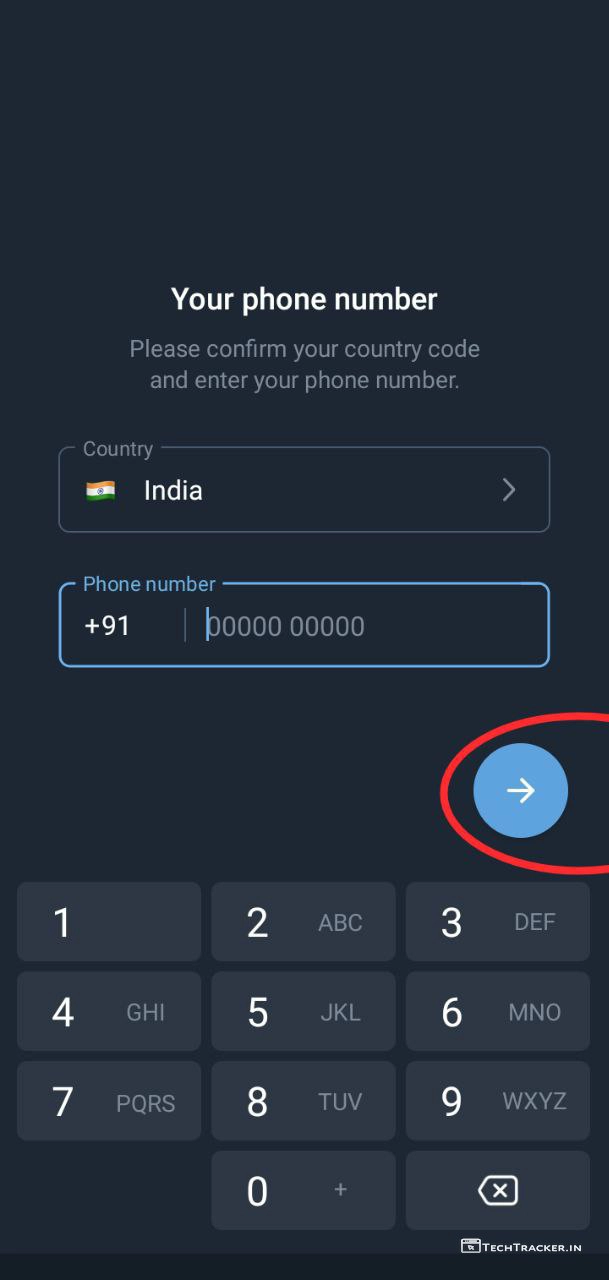The height and width of the screenshot is (1280, 609).
Task: Enter digit 1 on the keypad
Action: click(x=108, y=922)
